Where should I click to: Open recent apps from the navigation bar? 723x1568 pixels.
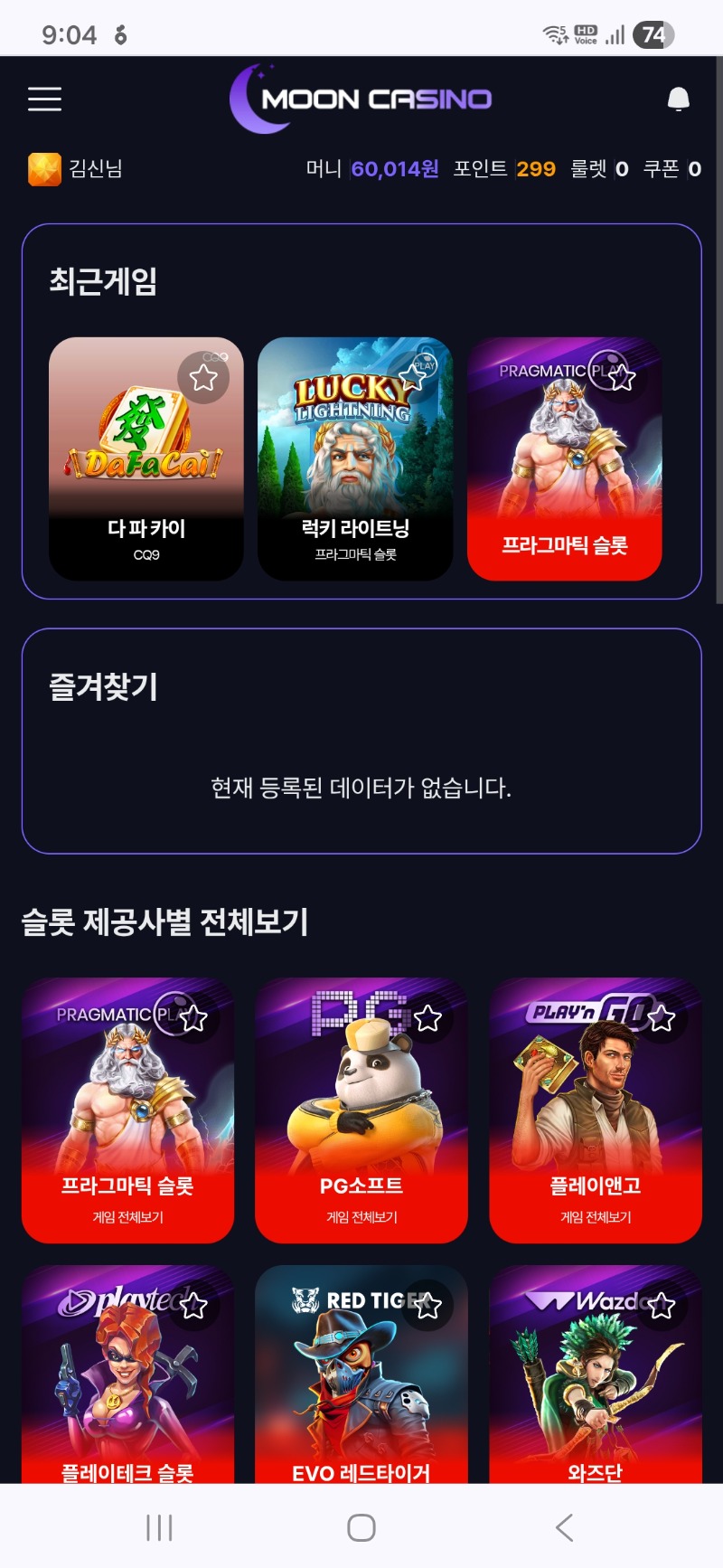159,1527
